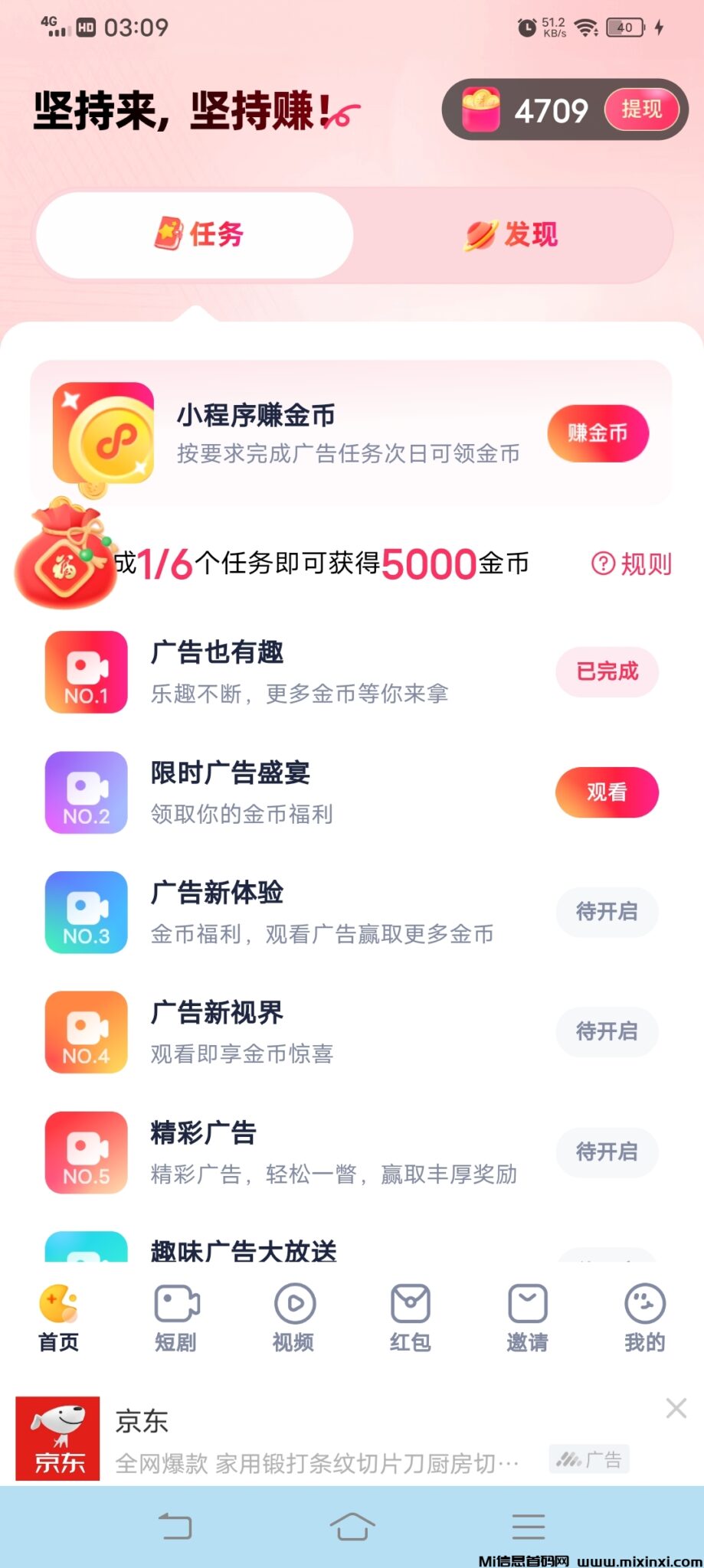704x1568 pixels.
Task: Open the 京东 ad thumbnail
Action: (x=58, y=1437)
